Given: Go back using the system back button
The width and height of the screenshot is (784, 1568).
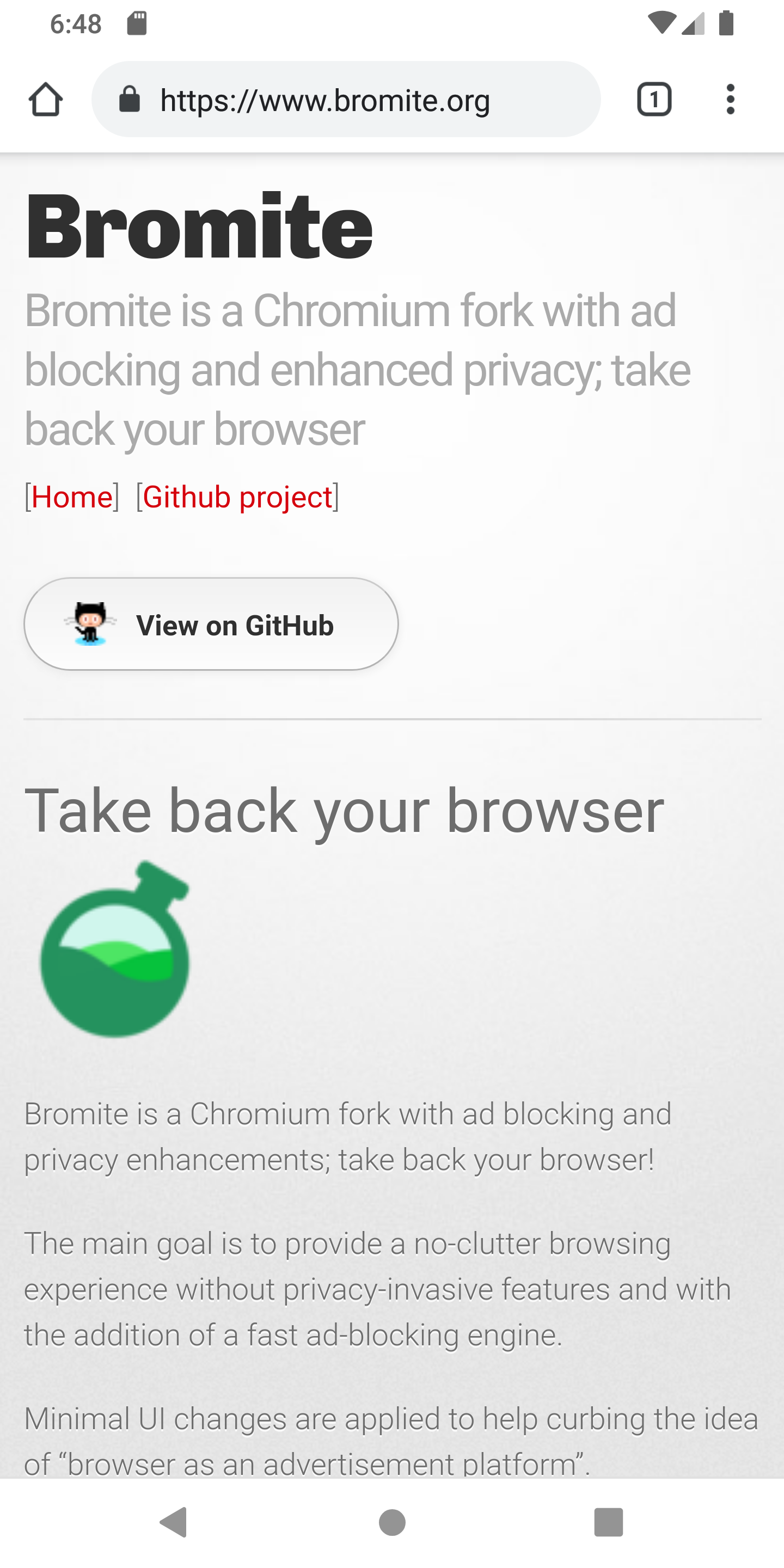Looking at the screenshot, I should pos(174,1522).
